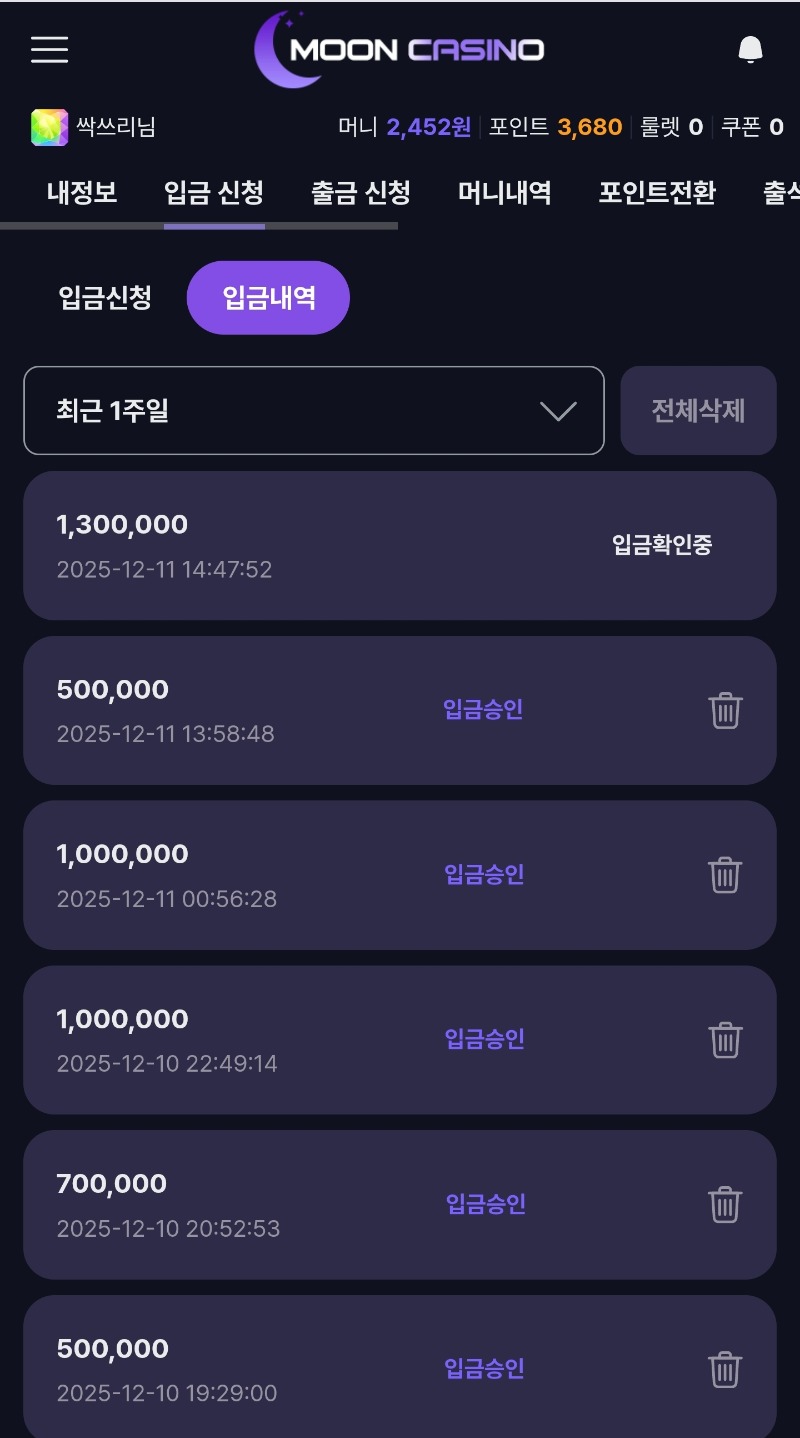Screen dimensions: 800x1438
Task: Delete the 1,000,000 deposit from 22:49:14
Action: coord(725,1040)
